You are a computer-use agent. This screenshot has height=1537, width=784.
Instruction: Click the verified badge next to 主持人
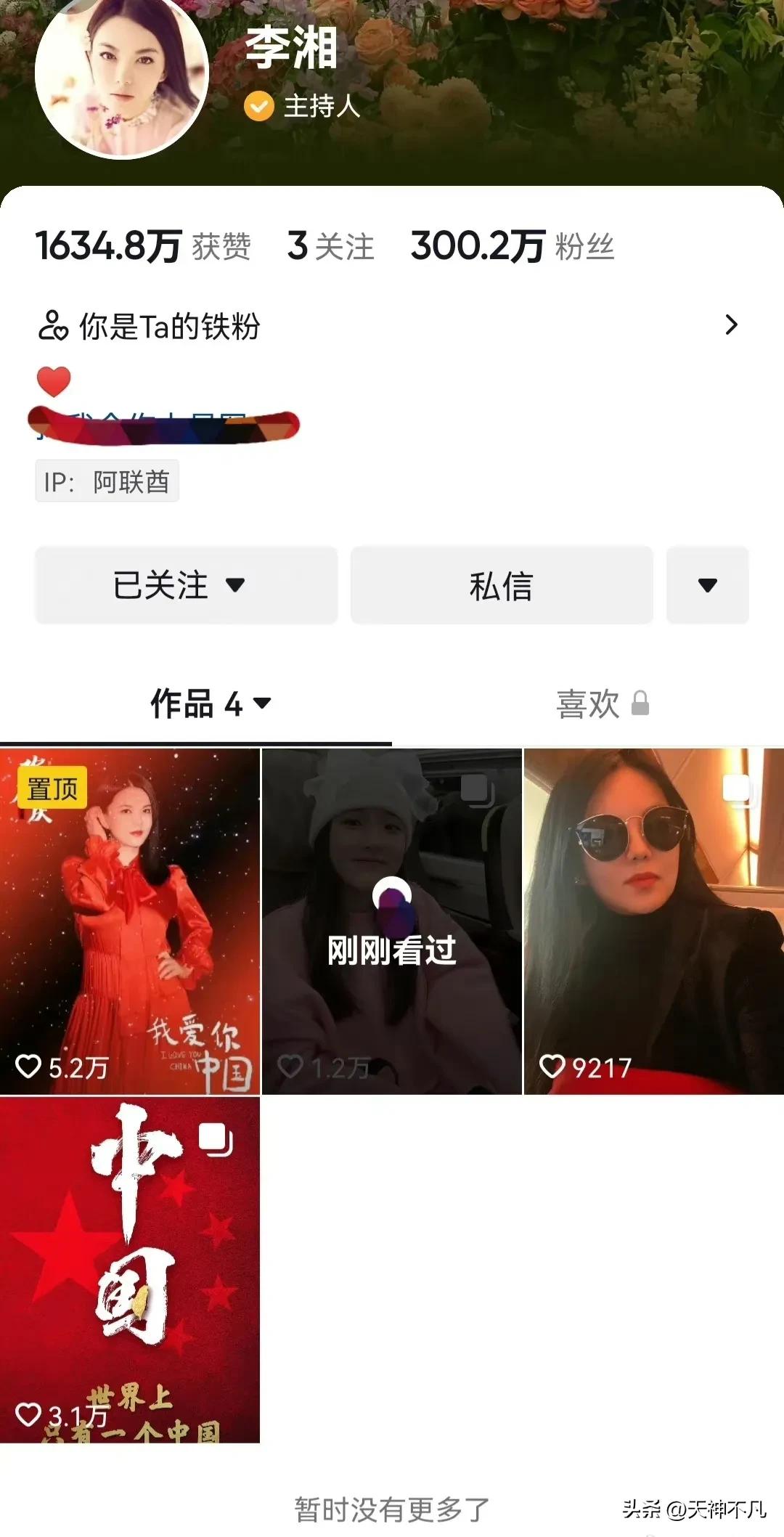coord(259,106)
